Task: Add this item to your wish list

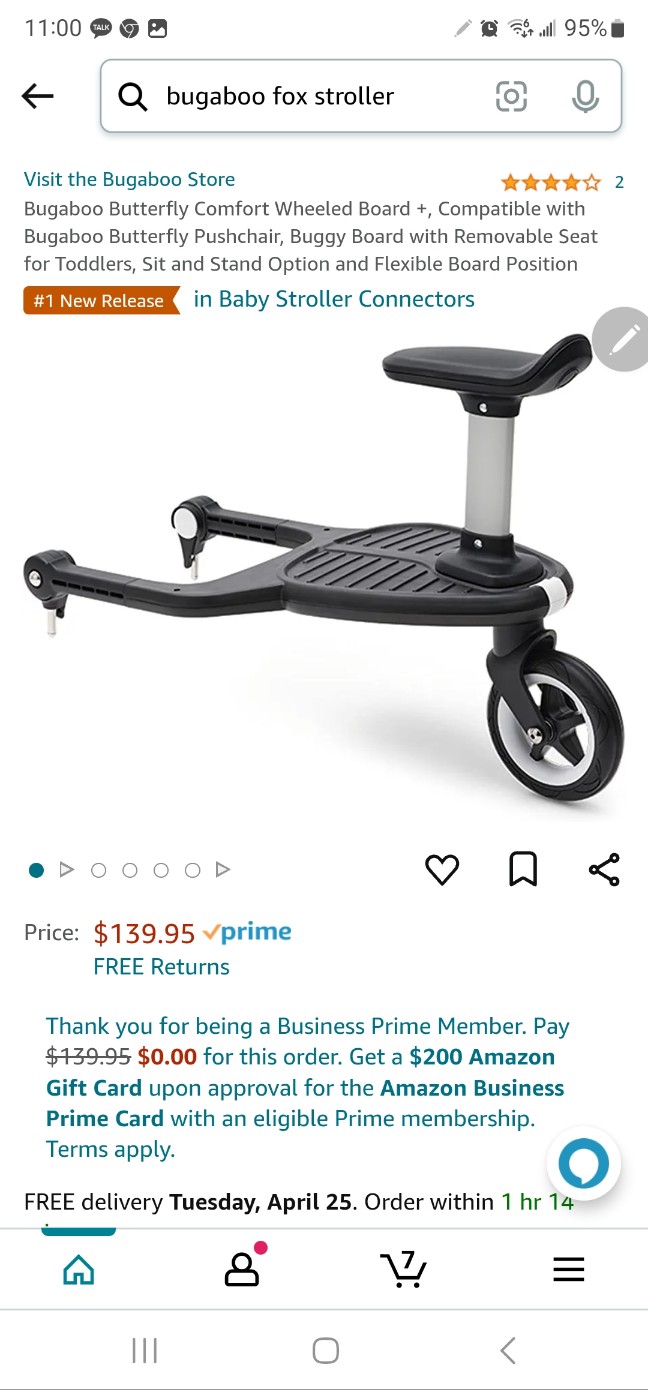Action: [442, 870]
